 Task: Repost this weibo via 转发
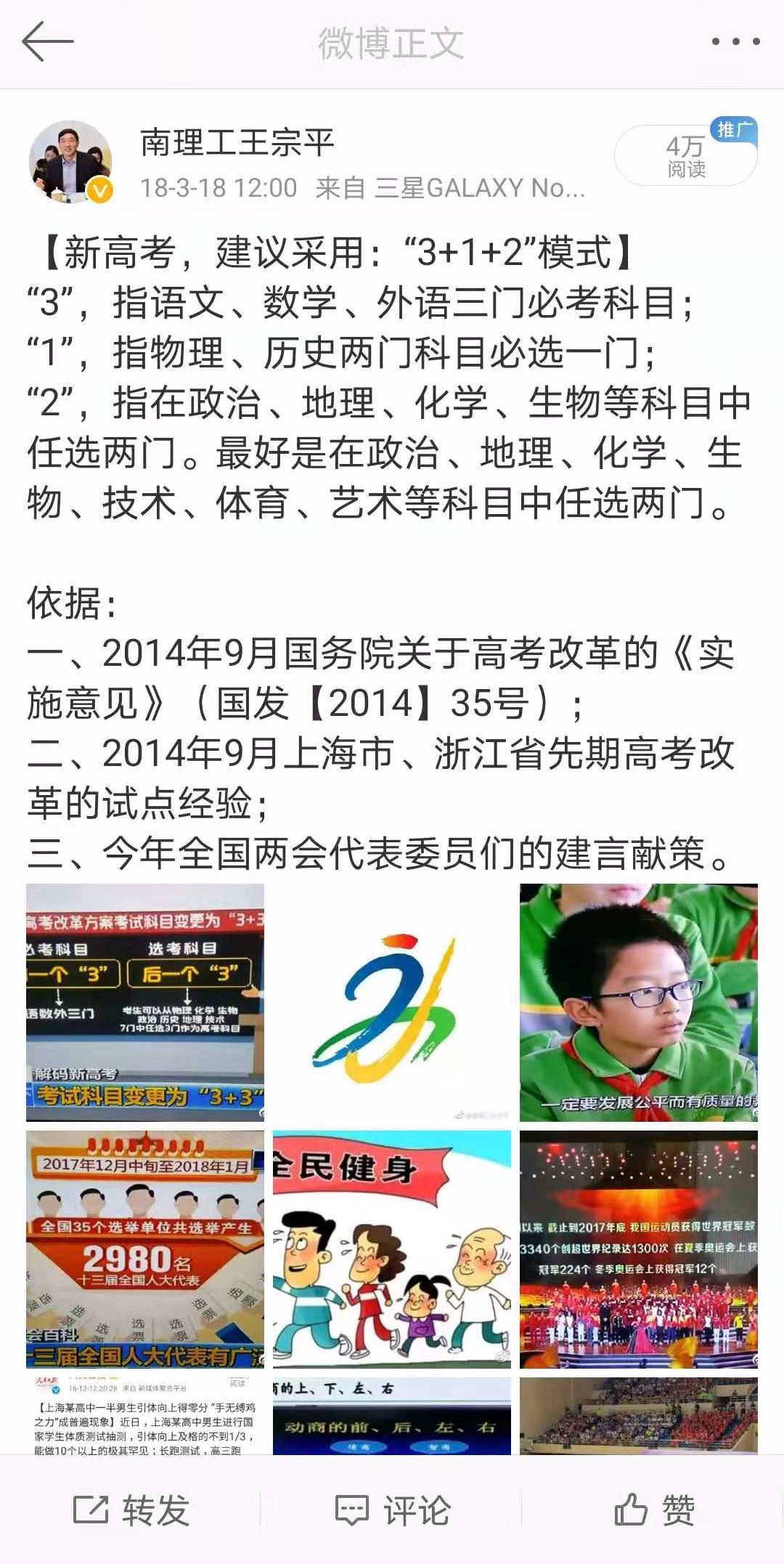tap(131, 1510)
